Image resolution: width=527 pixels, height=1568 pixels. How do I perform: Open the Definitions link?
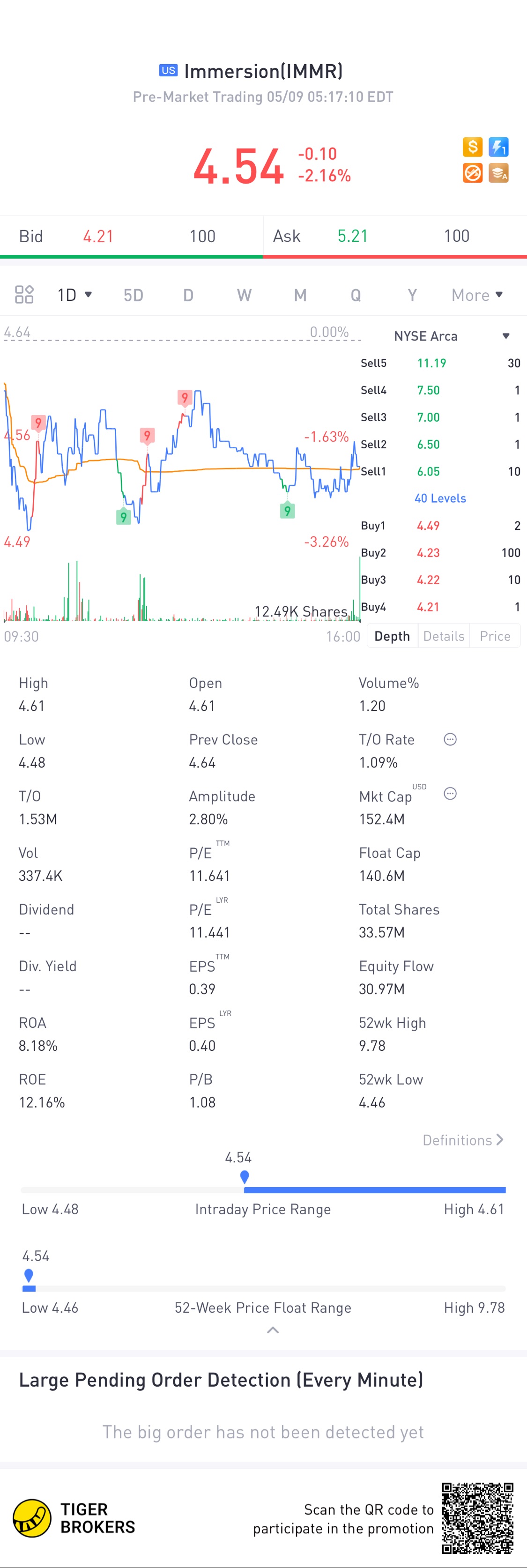point(463,1140)
